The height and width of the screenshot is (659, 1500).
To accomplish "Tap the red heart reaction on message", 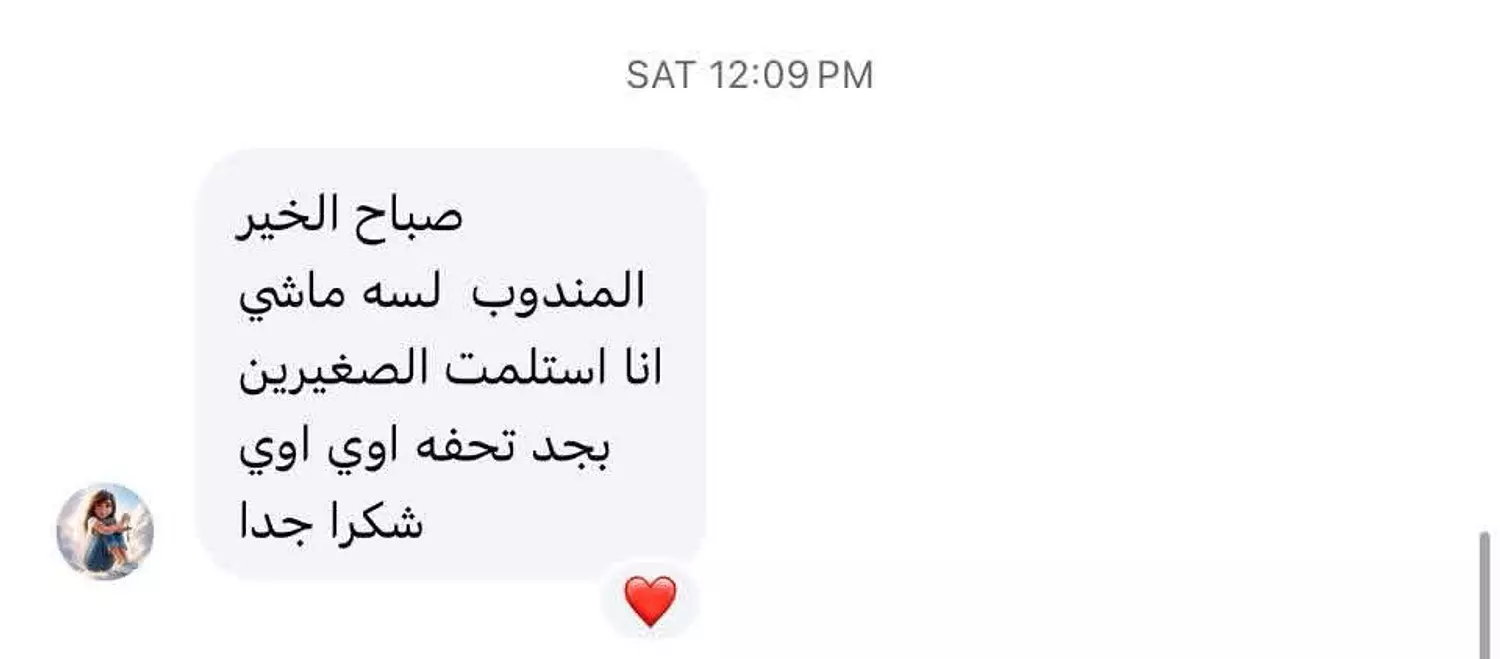I will point(650,602).
